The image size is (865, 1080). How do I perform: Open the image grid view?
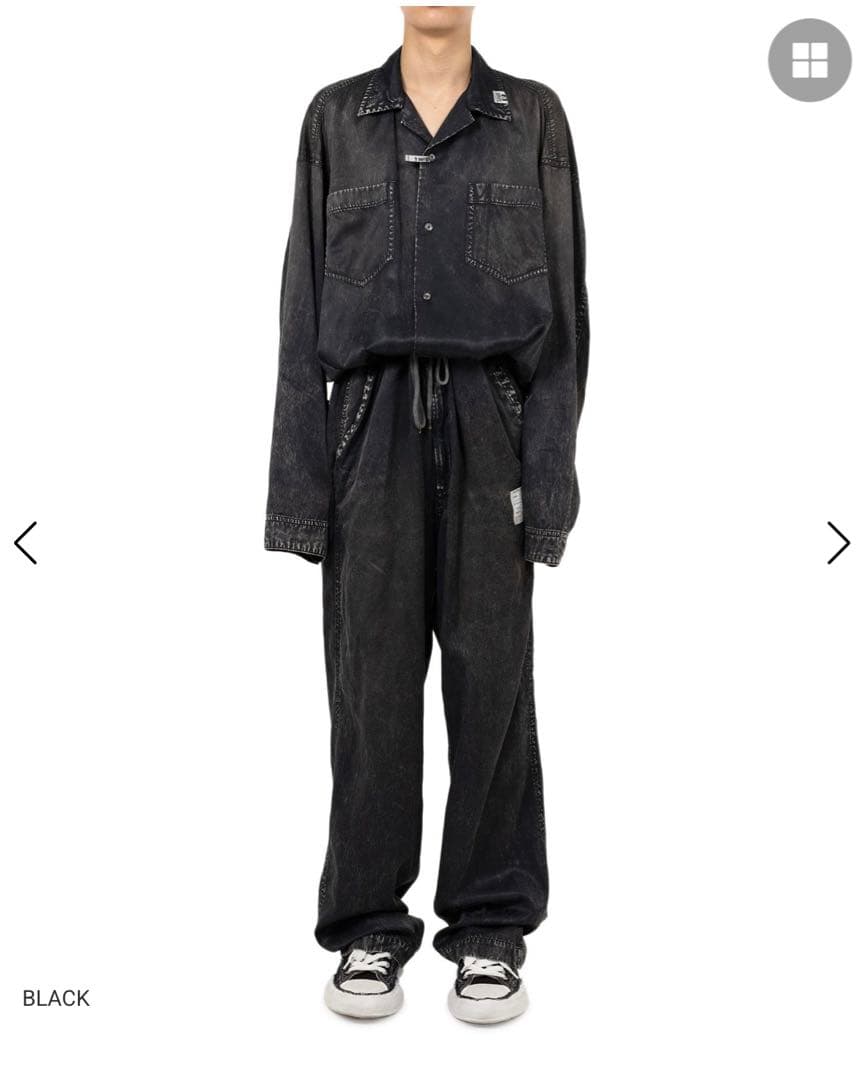coord(809,60)
